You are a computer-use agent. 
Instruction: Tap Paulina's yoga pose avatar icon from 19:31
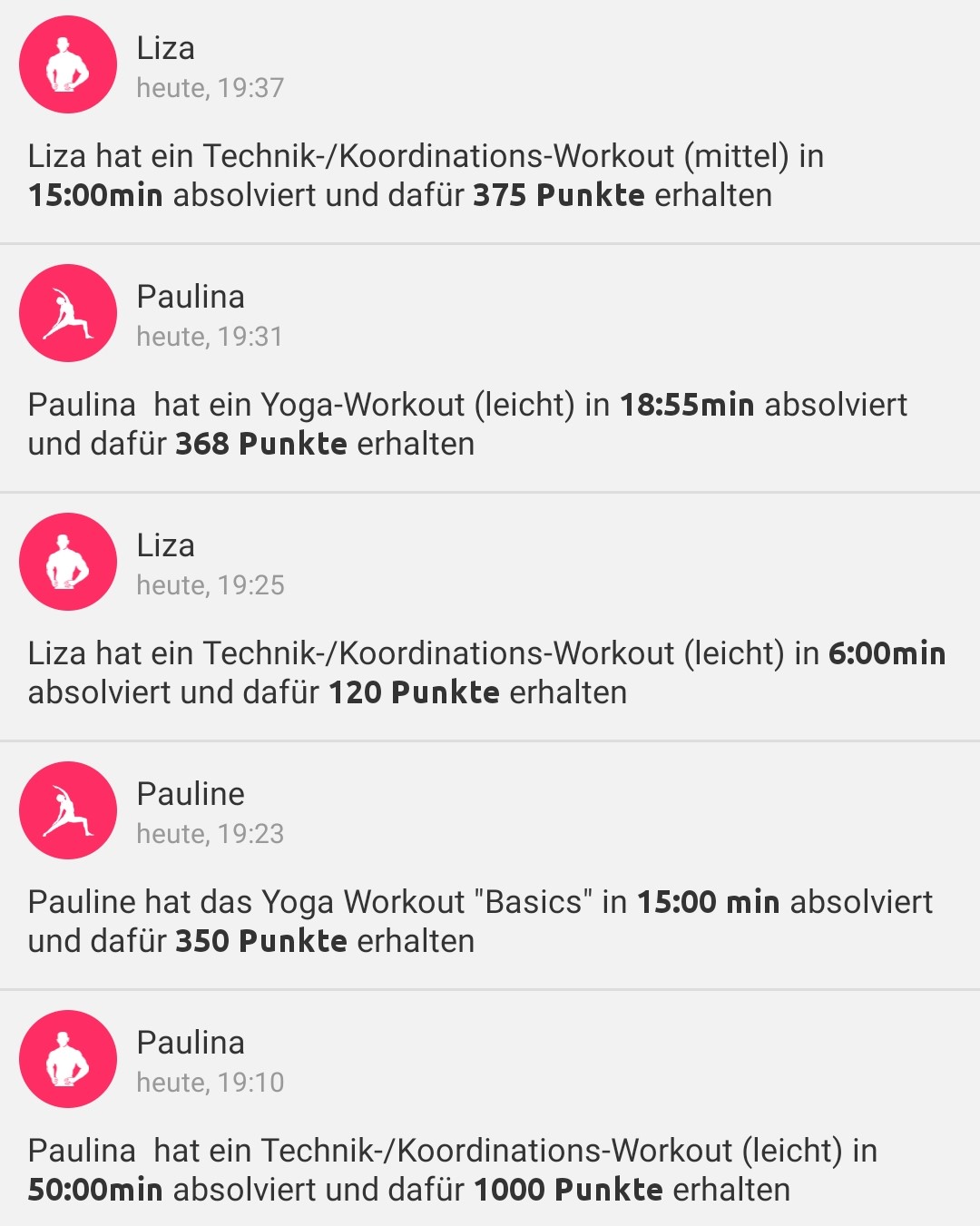67,313
